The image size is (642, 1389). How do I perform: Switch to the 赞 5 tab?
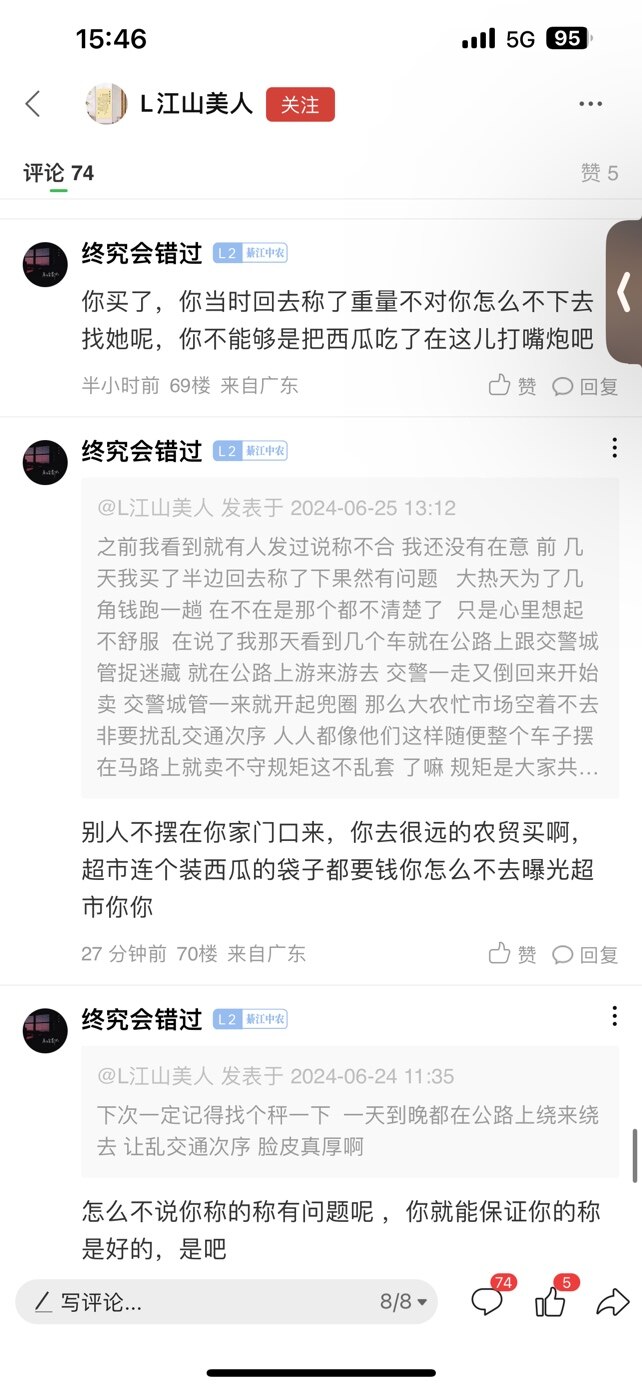coord(599,173)
